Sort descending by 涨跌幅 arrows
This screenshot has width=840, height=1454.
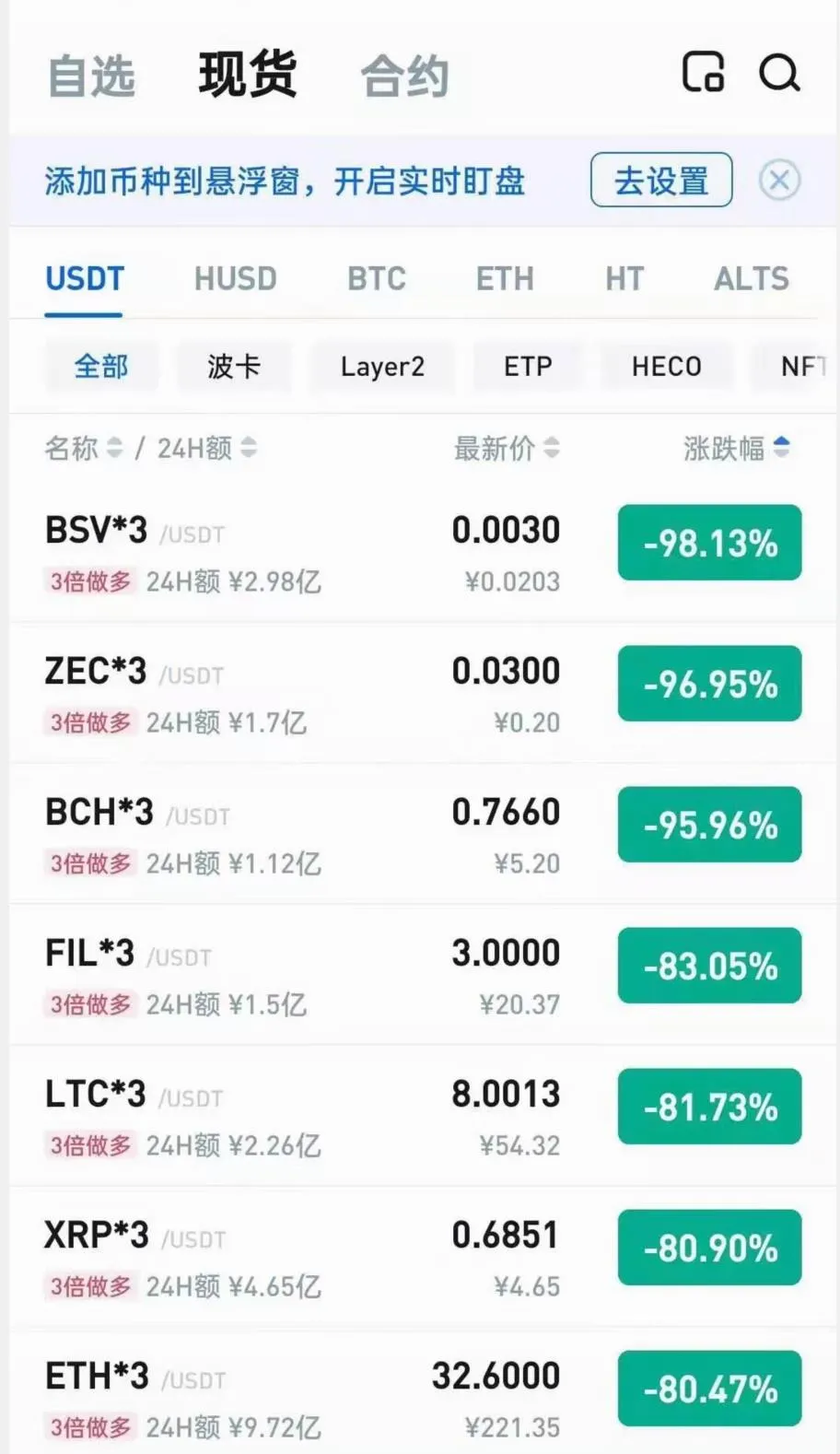pyautogui.click(x=781, y=449)
